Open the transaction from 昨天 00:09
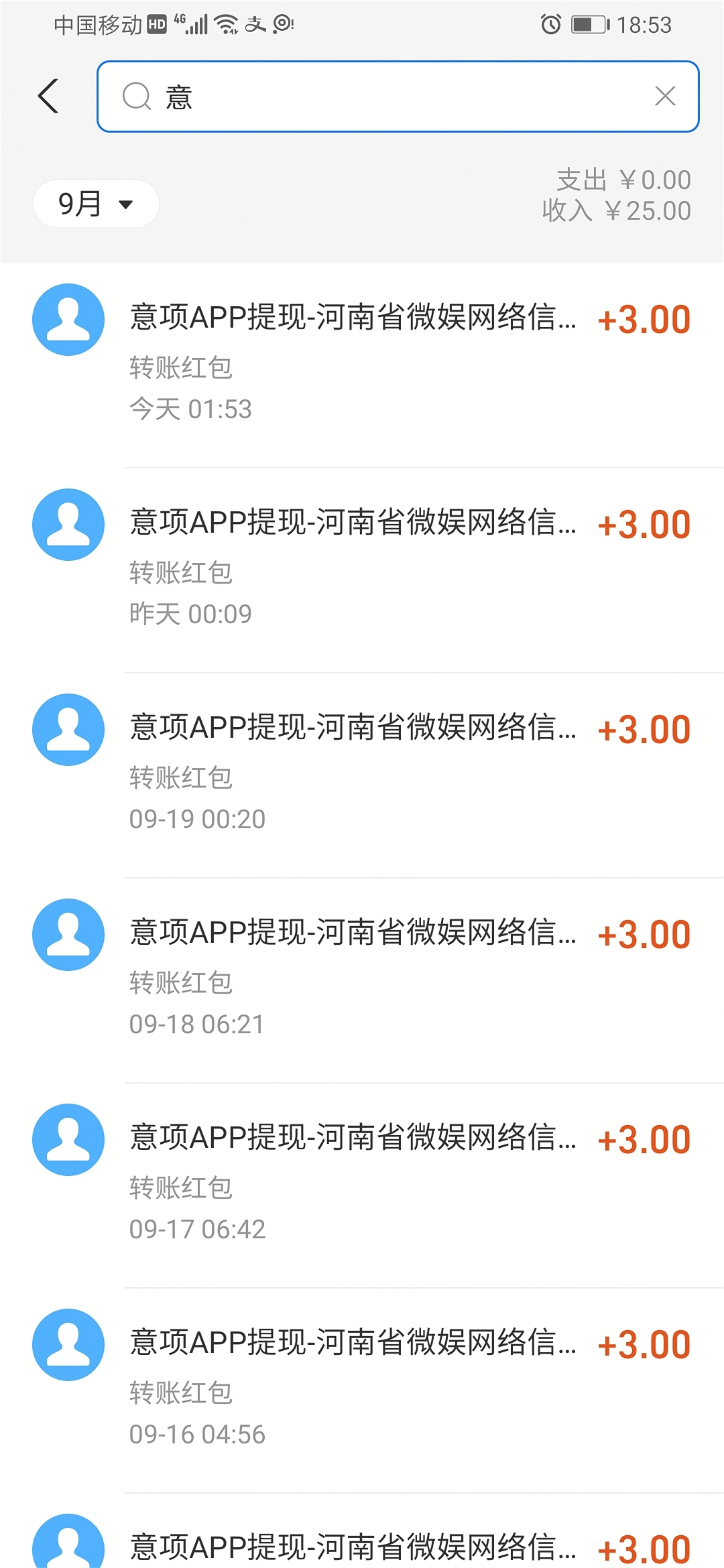This screenshot has height=1568, width=724. coord(362,570)
